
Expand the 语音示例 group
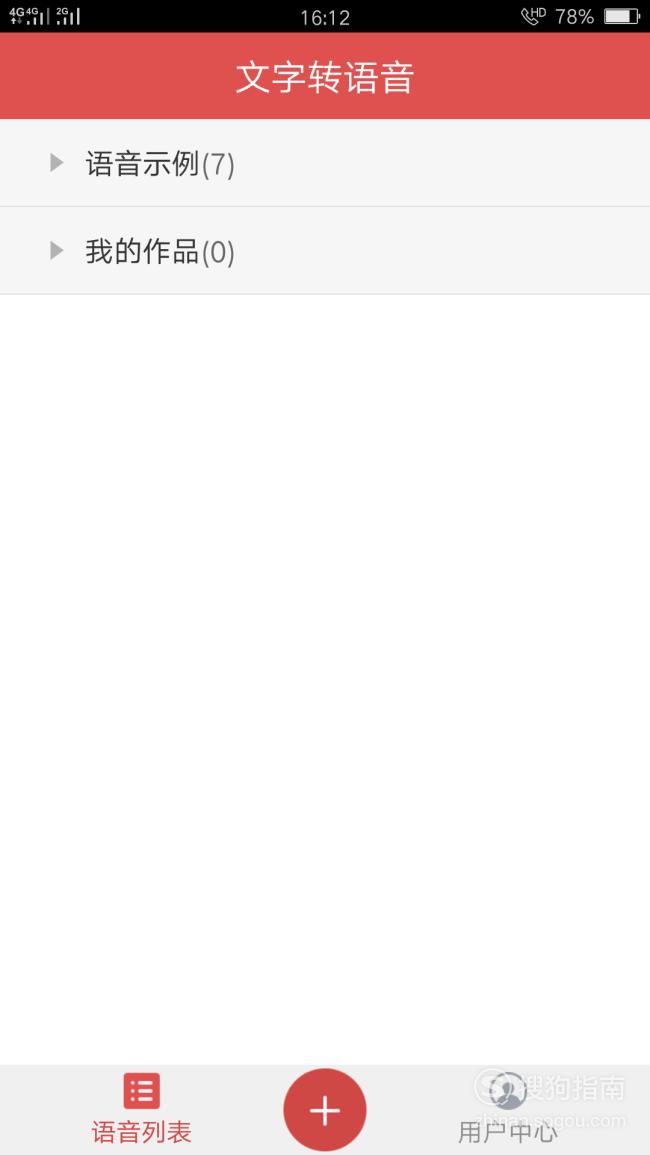[x=325, y=163]
